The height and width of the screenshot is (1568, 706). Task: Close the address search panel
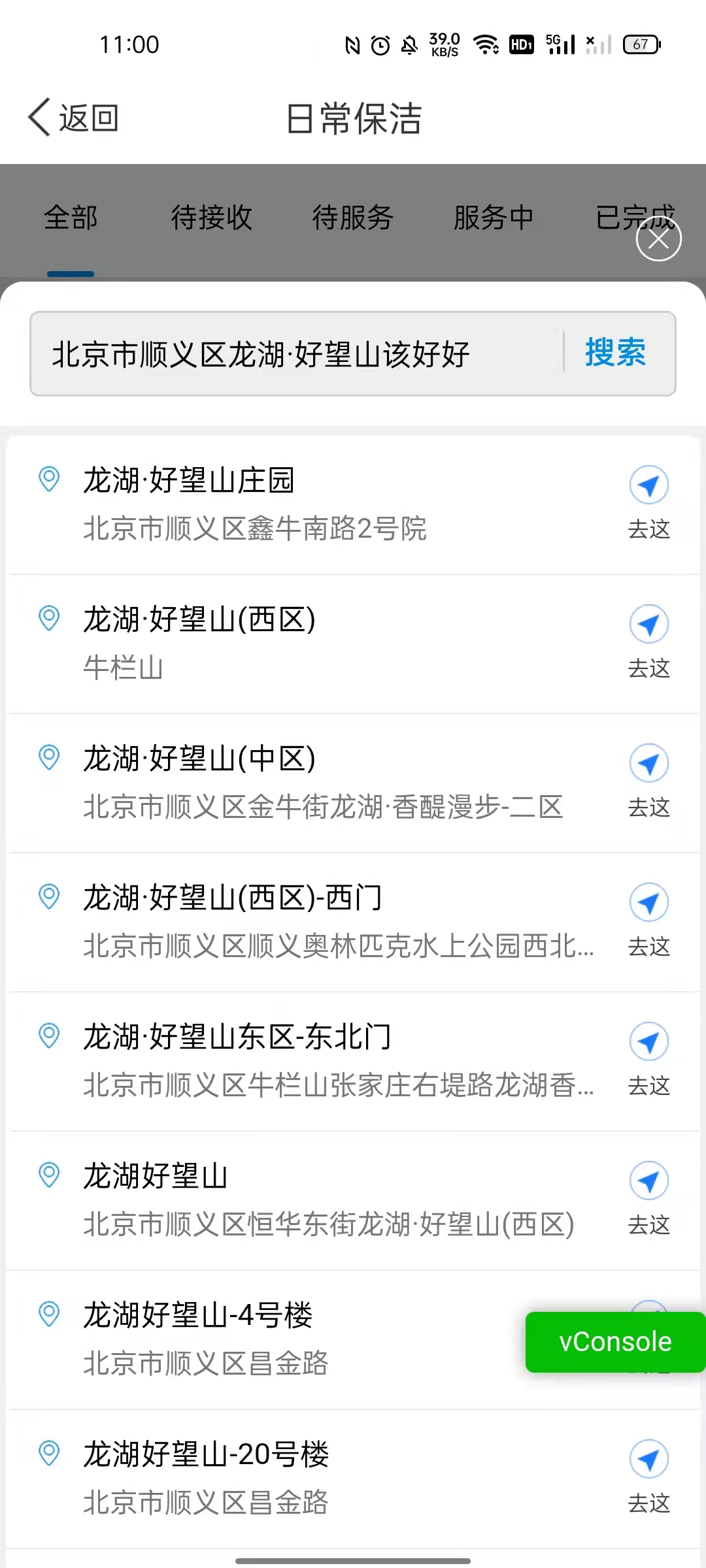coord(658,239)
